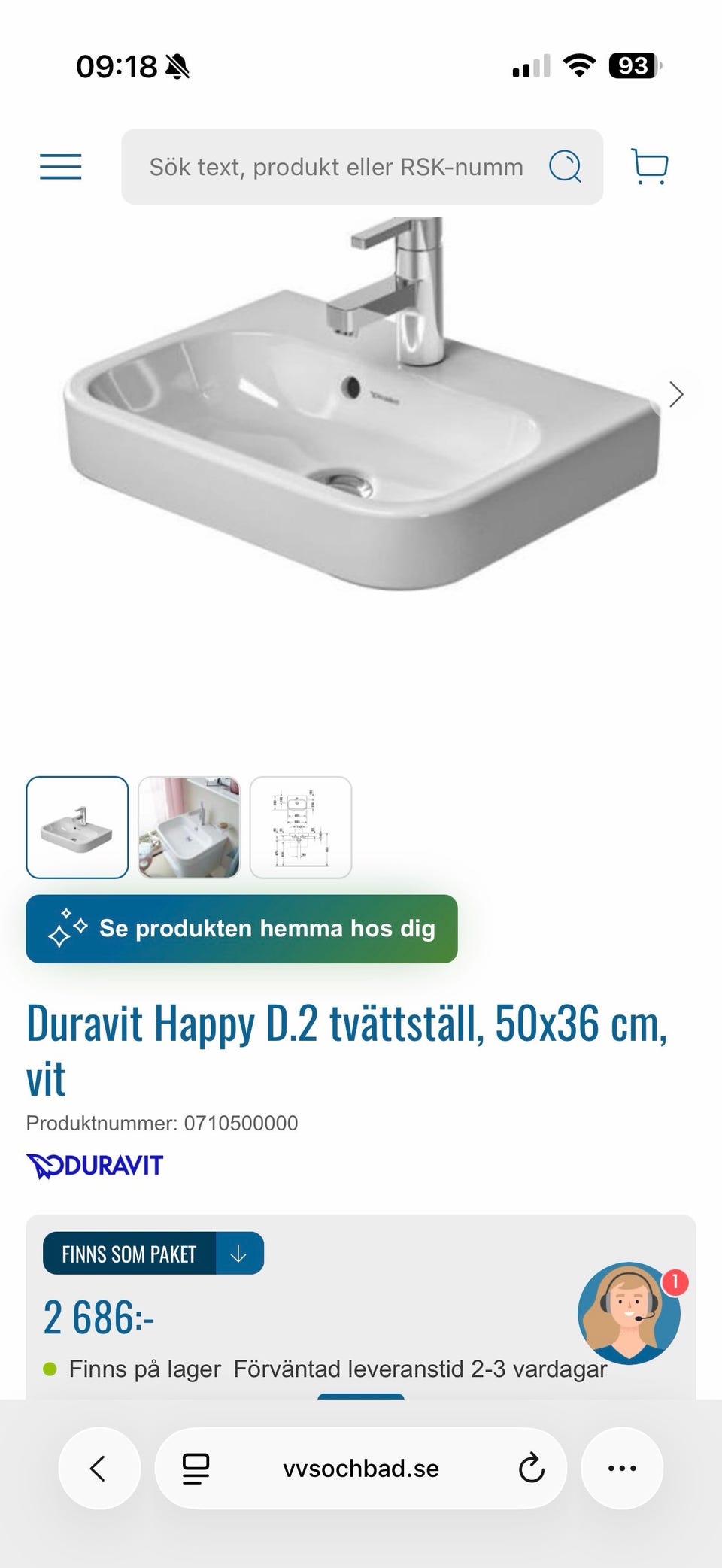Show next product image arrow
This screenshot has height=1568, width=722.
pyautogui.click(x=676, y=394)
